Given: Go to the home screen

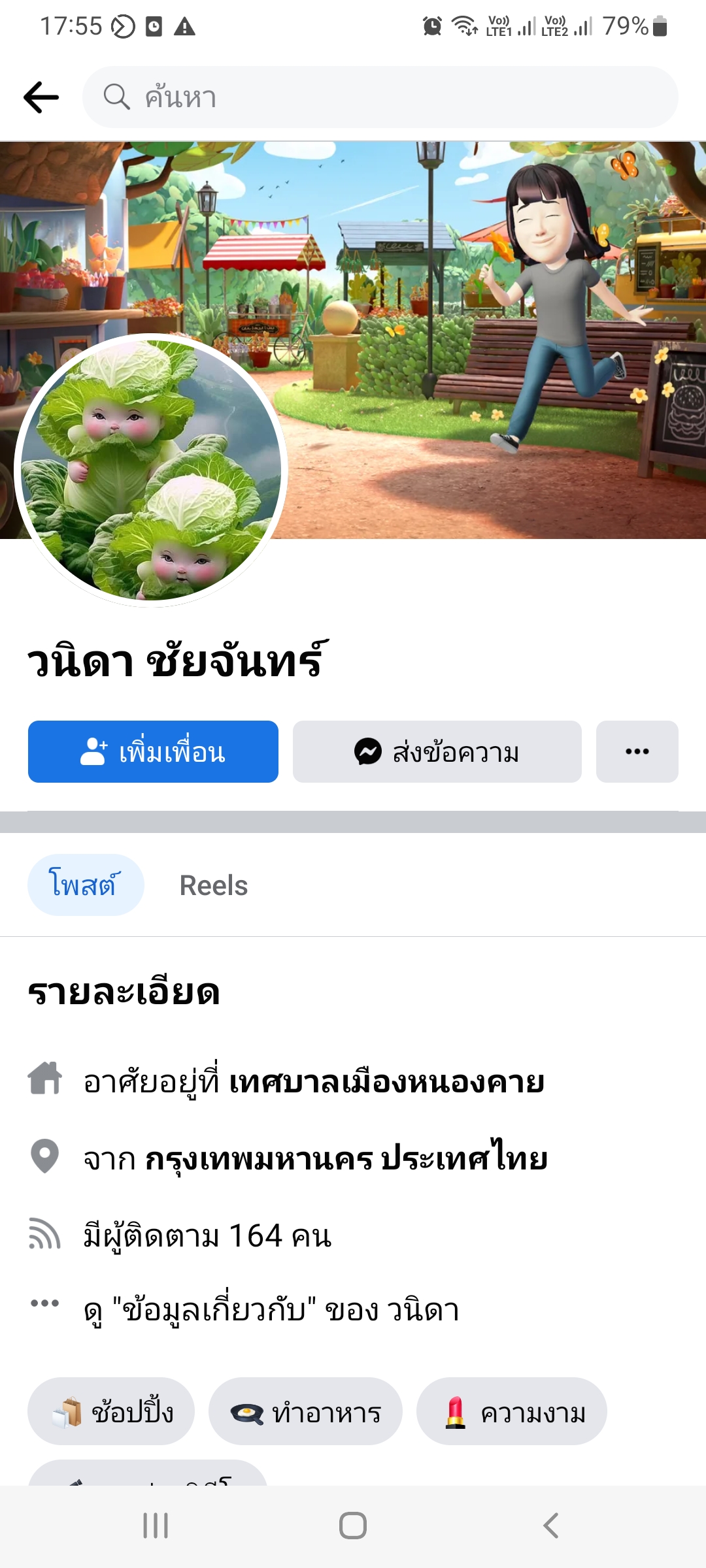Looking at the screenshot, I should (x=353, y=1526).
